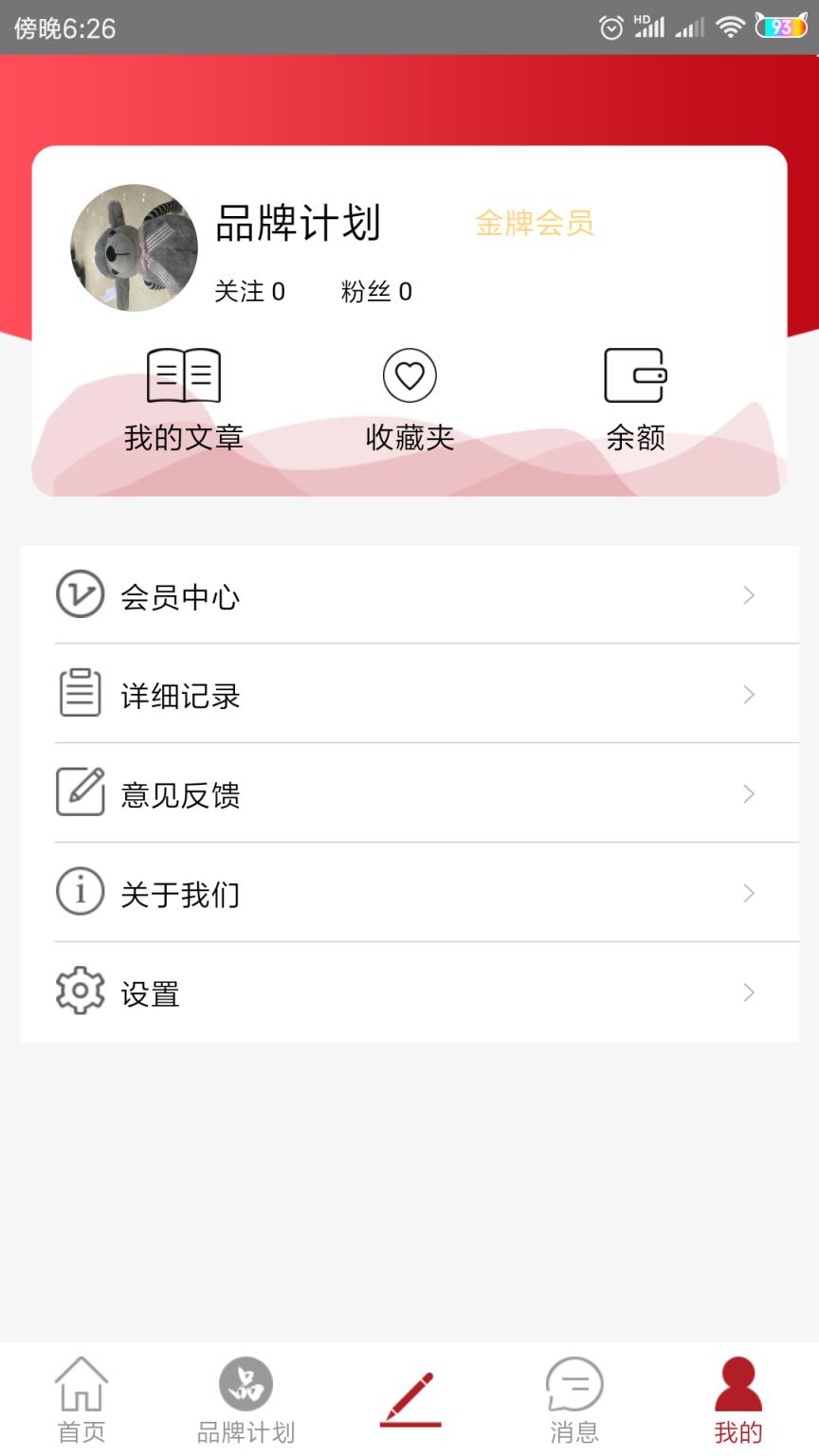Open the 收藏夹 heart favorites icon
This screenshot has width=819, height=1456.
coord(409,374)
